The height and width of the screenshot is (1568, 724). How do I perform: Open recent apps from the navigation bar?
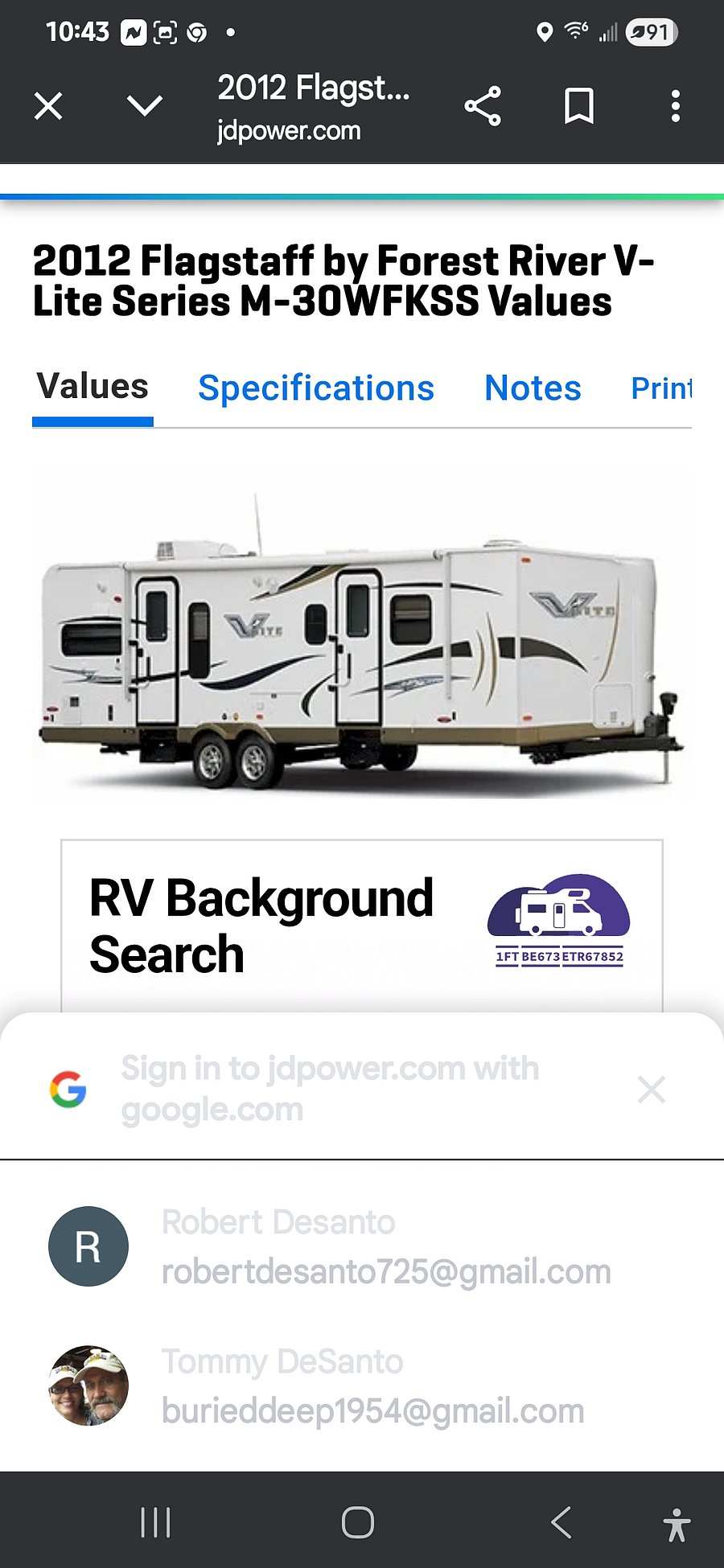pyautogui.click(x=155, y=1522)
